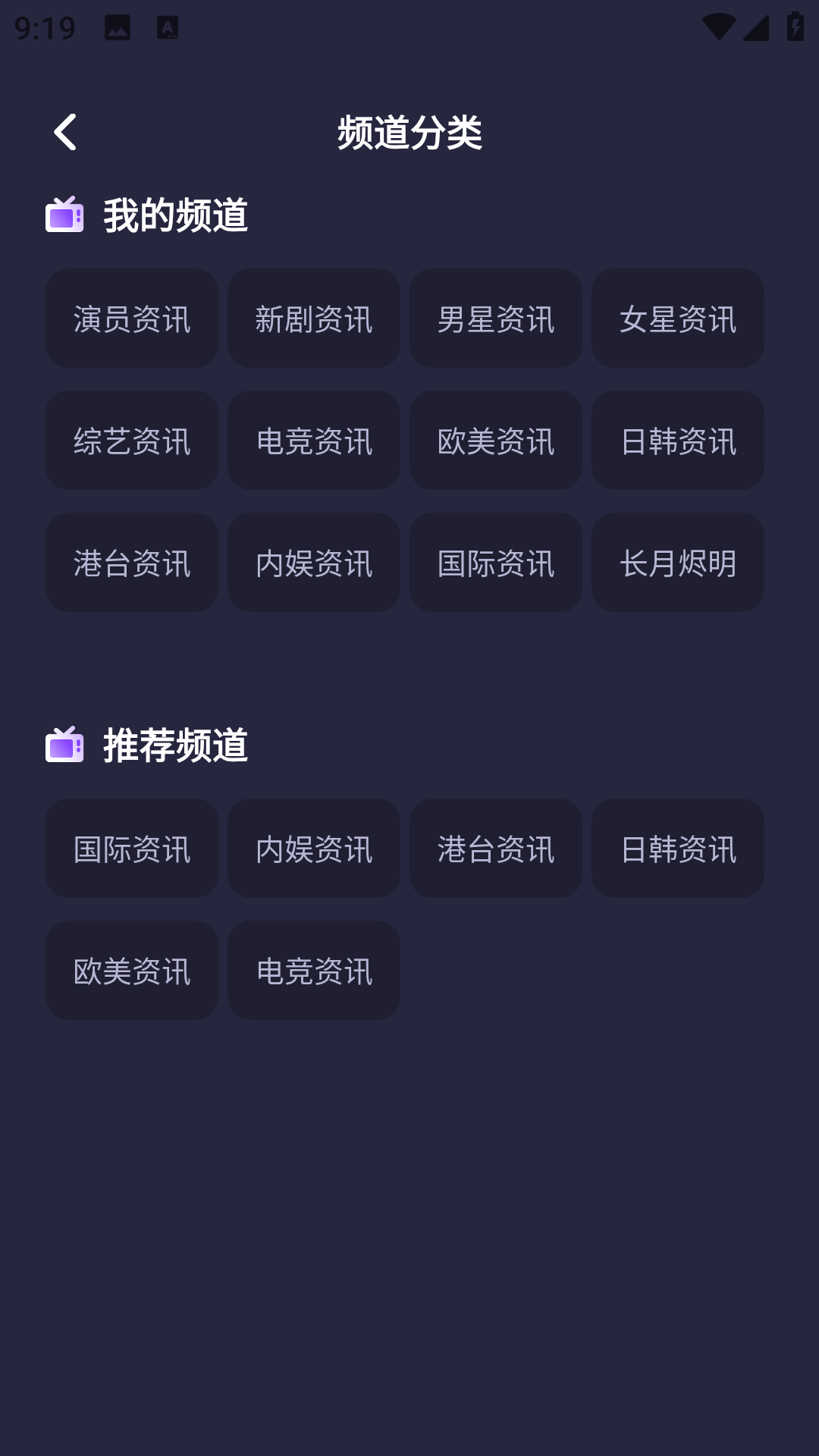The image size is (819, 1456).
Task: Select the 演员资讯 channel
Action: tap(131, 318)
